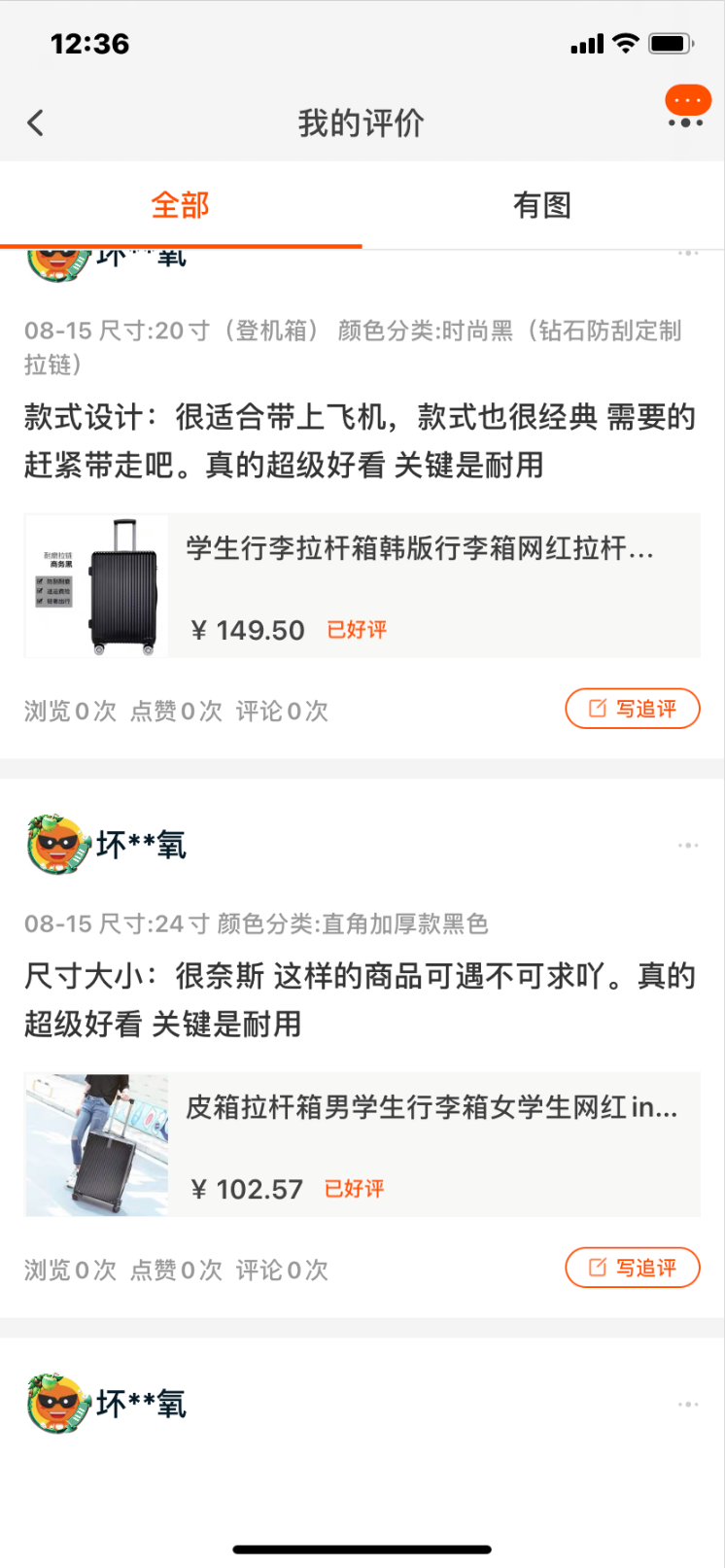The height and width of the screenshot is (1568, 725).
Task: Tap 写追评 on the ¥149.50 suitcase review
Action: pos(632,709)
